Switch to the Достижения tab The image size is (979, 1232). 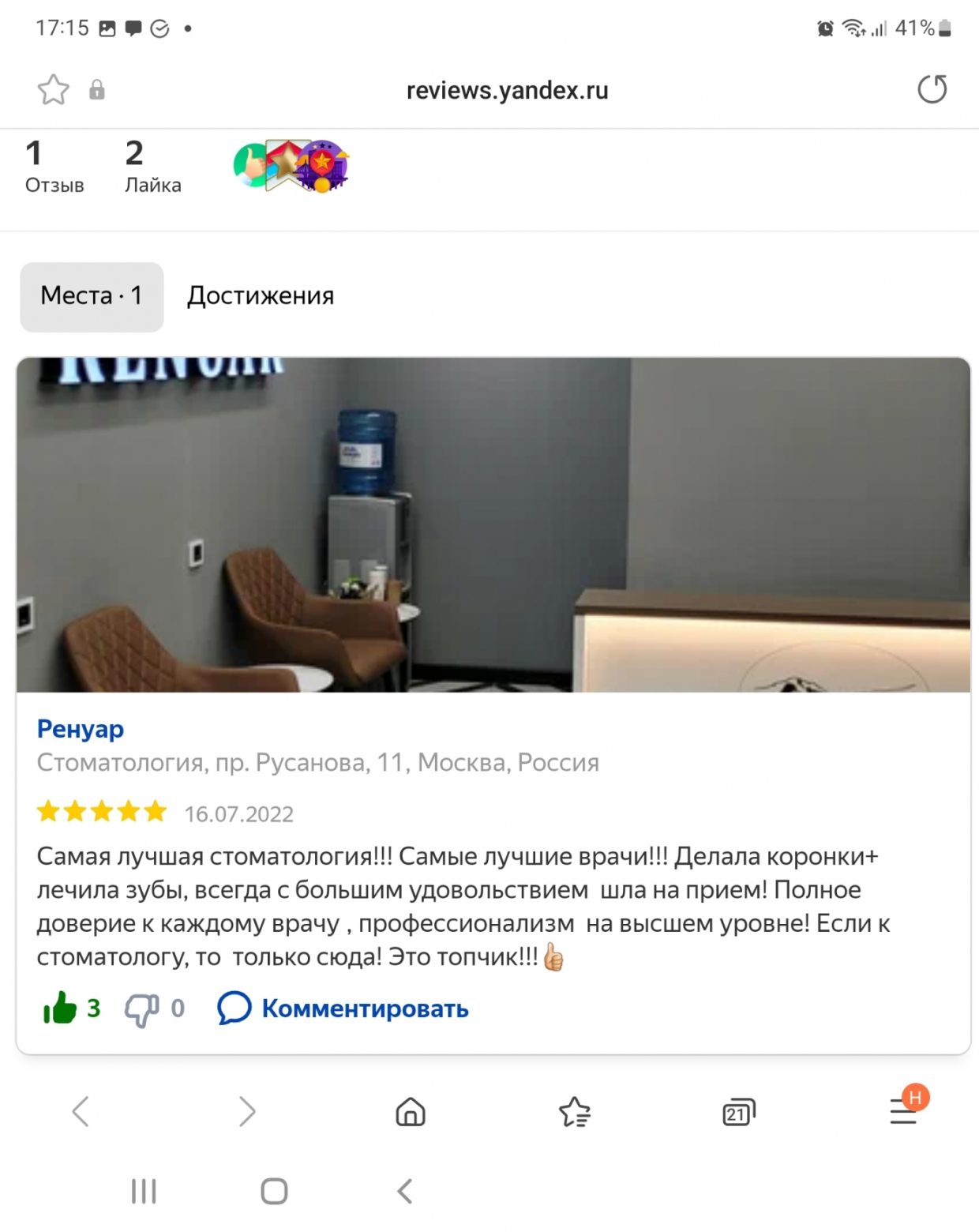coord(261,296)
